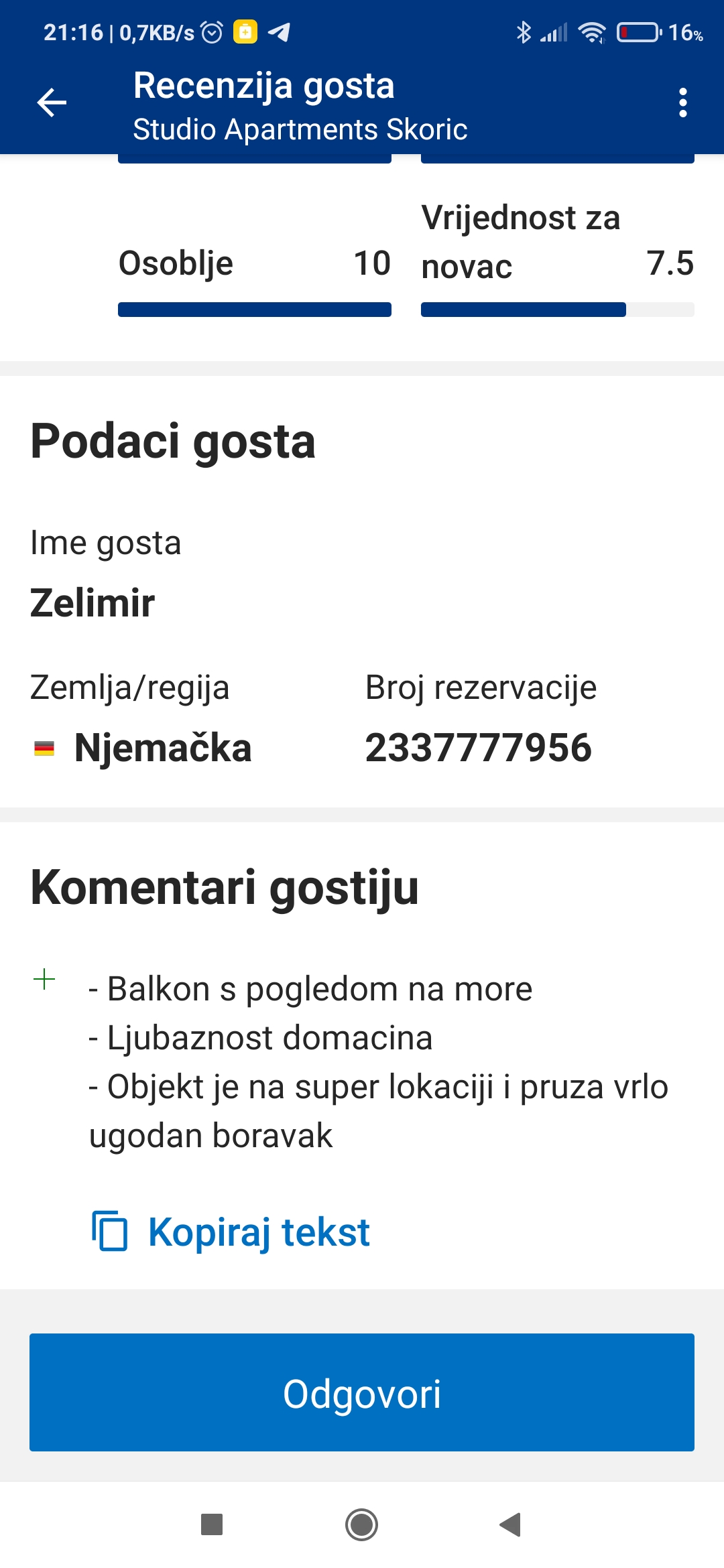The height and width of the screenshot is (1568, 724).
Task: Reply to the review with Odgovori
Action: (362, 1392)
